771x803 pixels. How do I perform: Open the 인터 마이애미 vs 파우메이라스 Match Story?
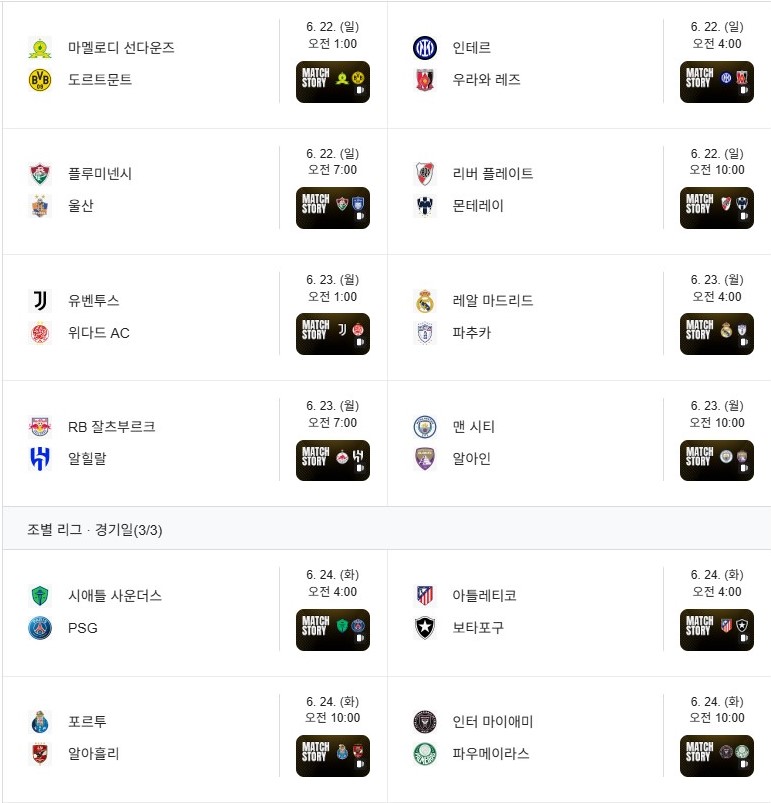717,755
